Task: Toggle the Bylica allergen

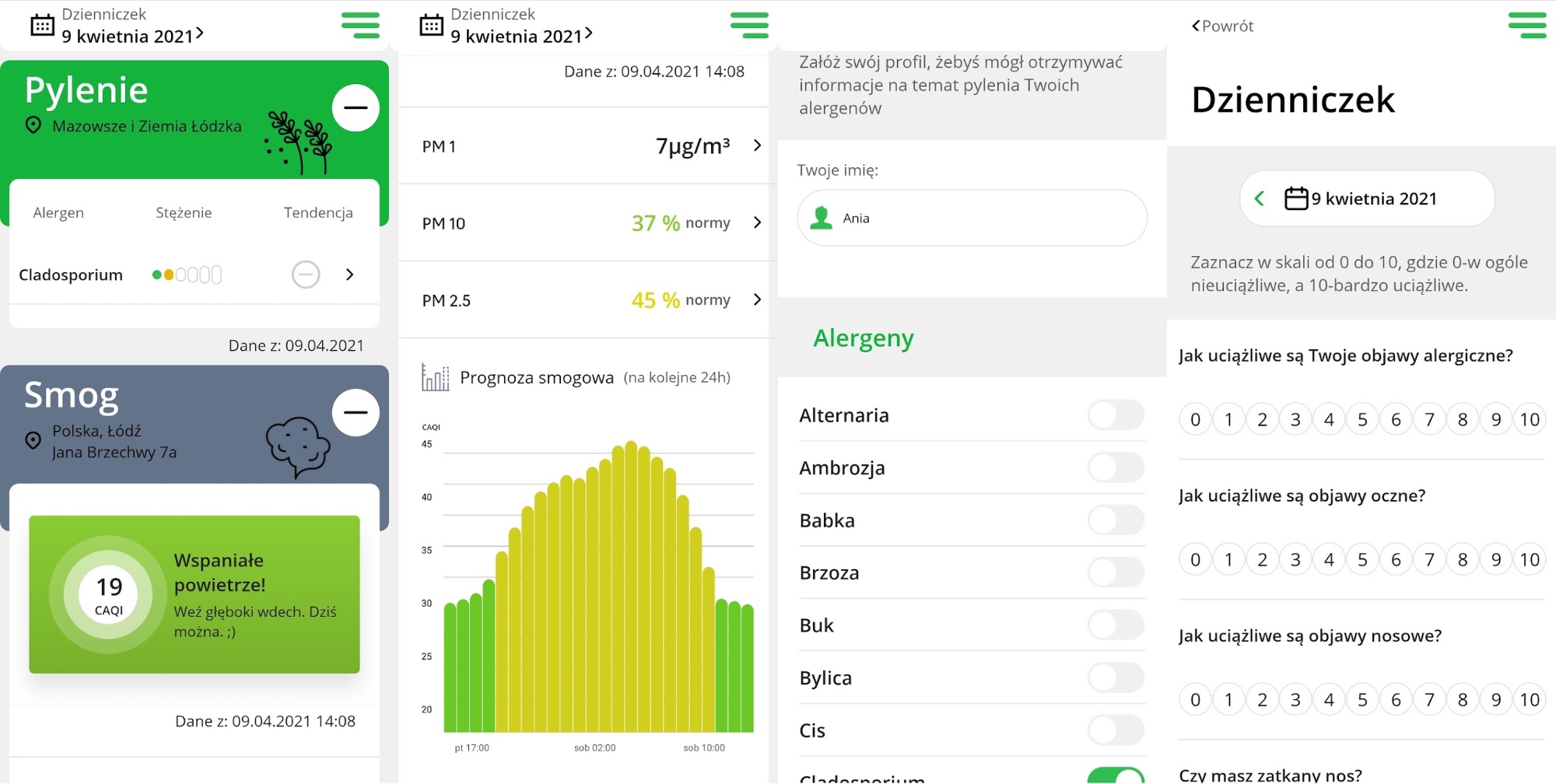Action: pyautogui.click(x=1116, y=677)
